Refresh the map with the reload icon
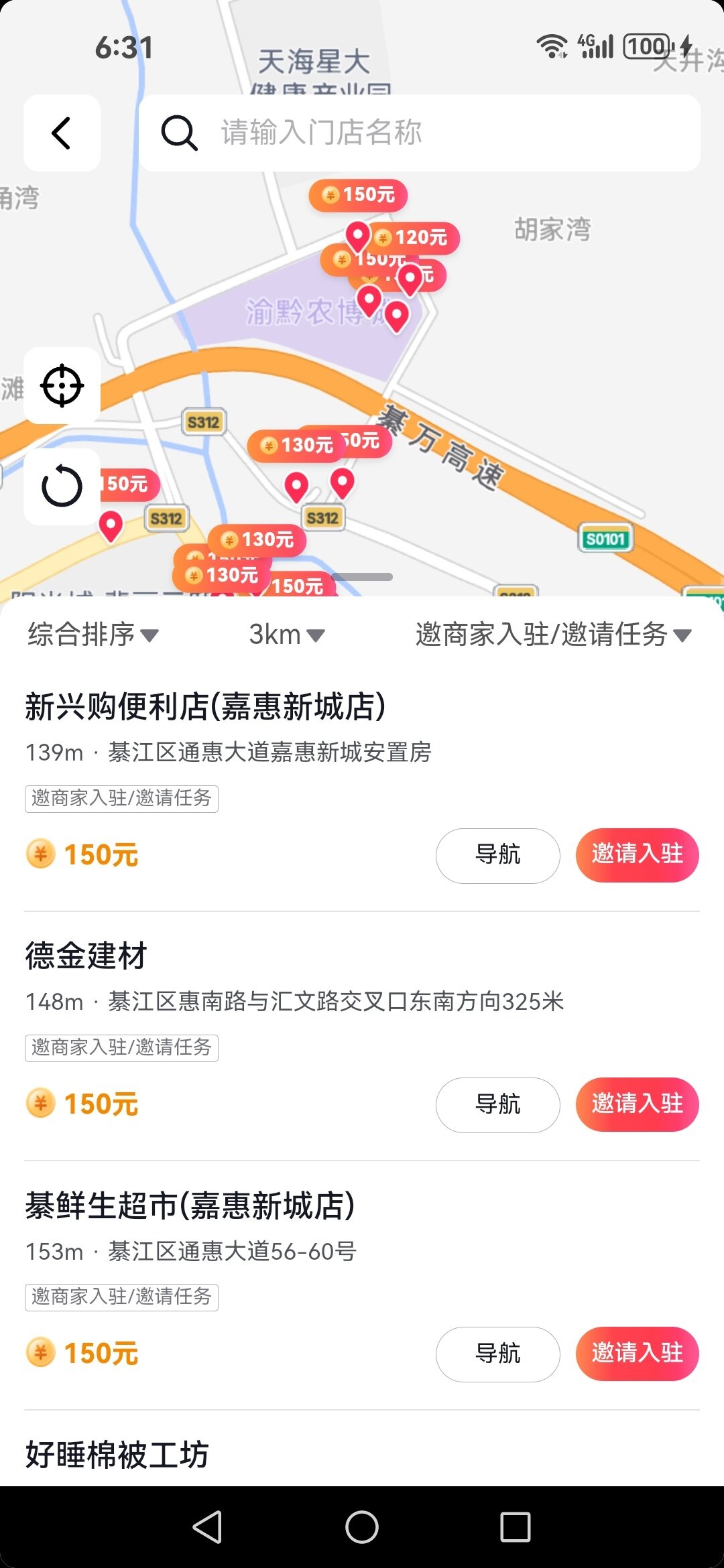 (x=62, y=486)
